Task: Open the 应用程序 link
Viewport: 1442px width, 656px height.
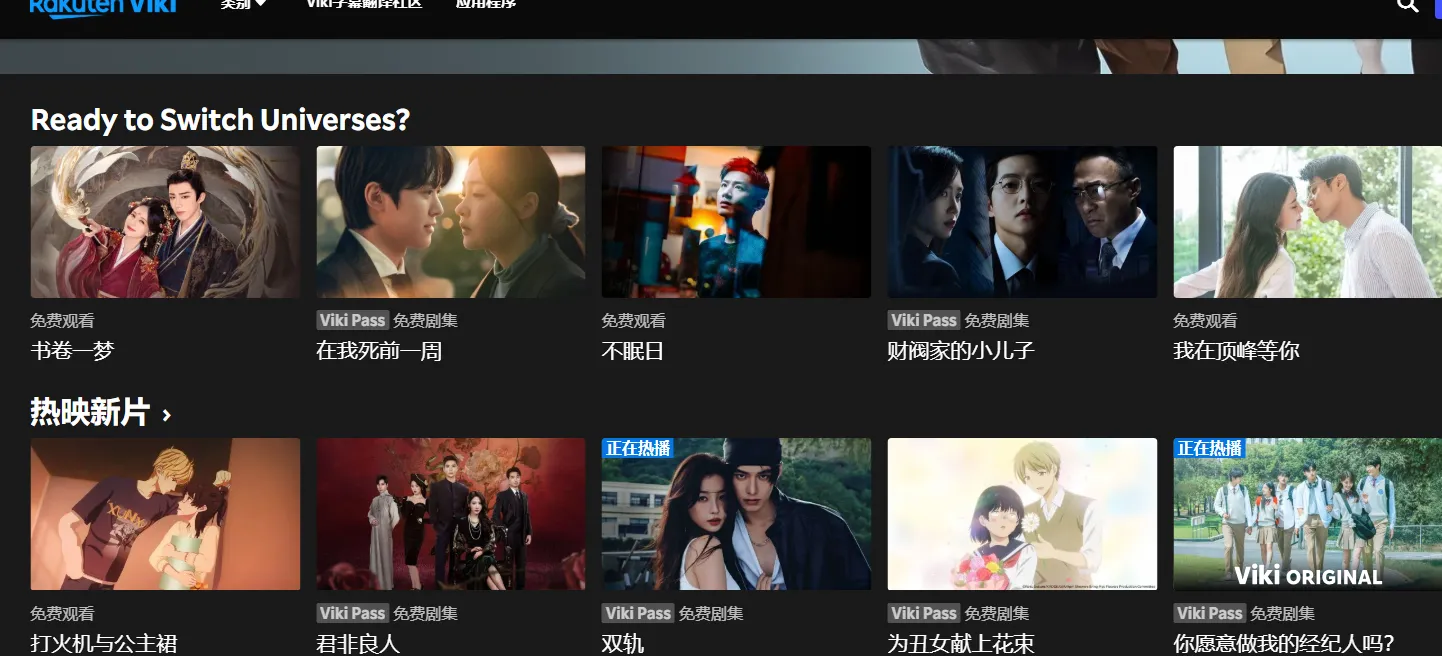Action: coord(486,4)
